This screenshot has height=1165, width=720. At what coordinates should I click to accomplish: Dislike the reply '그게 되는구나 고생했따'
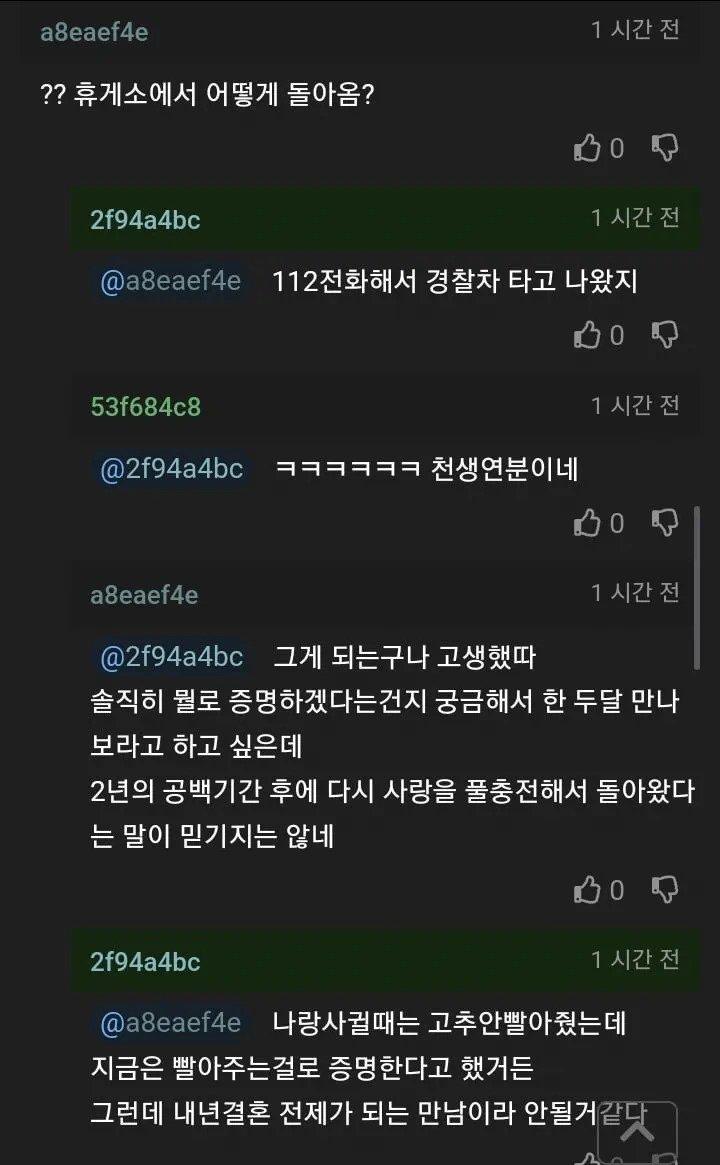(665, 889)
